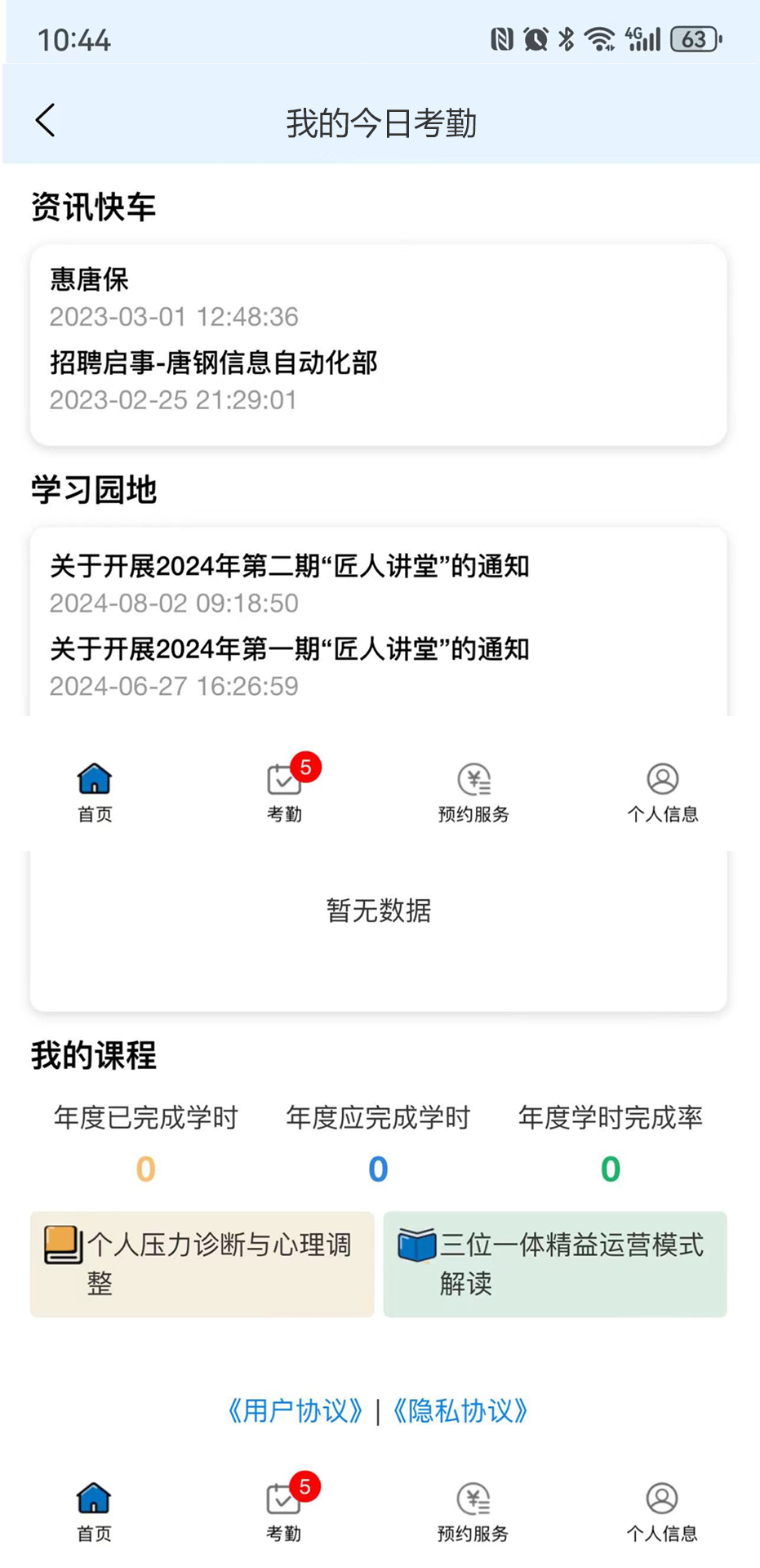Image resolution: width=760 pixels, height=1568 pixels.
Task: Switch to the 考勤 tab in floating bar
Action: [x=284, y=782]
